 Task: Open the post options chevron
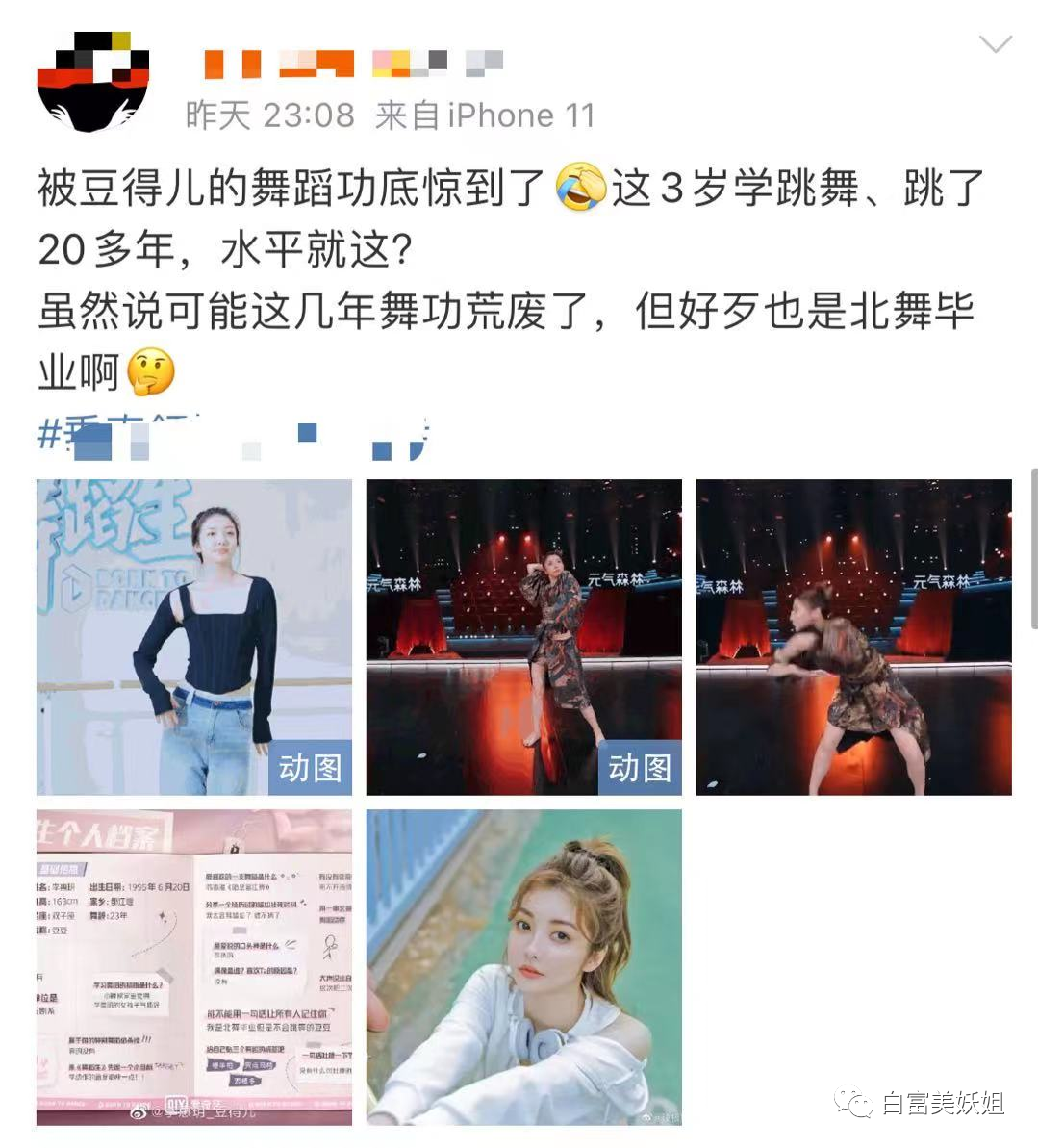pos(995,44)
